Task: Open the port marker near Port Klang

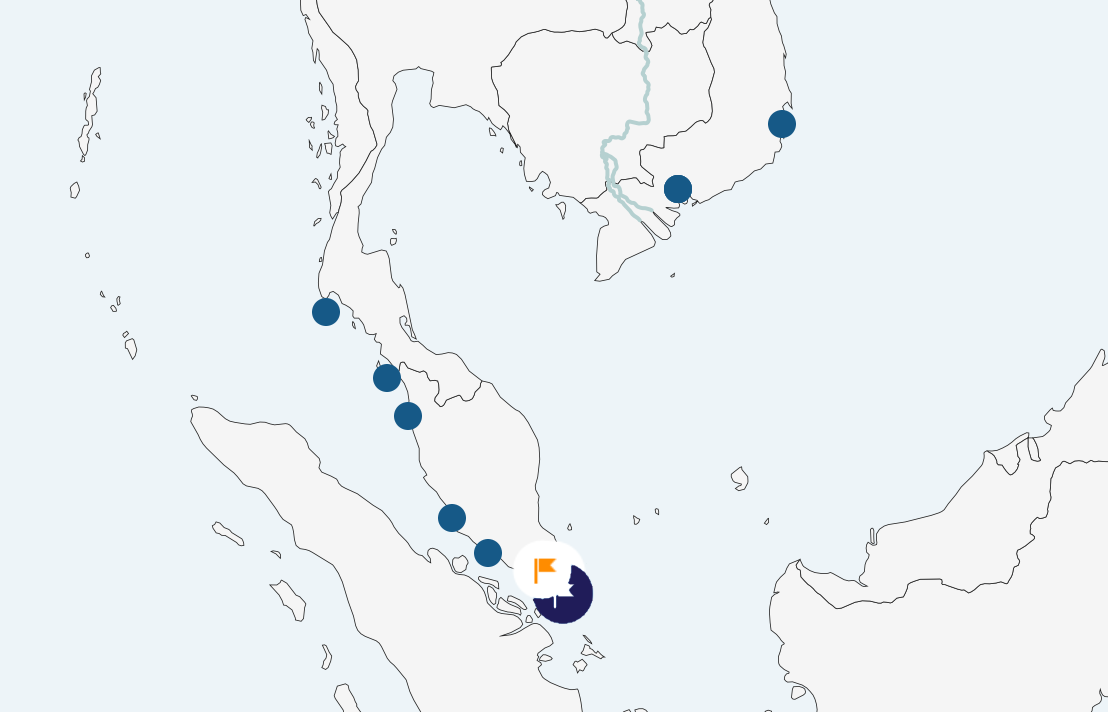Action: 452,518
